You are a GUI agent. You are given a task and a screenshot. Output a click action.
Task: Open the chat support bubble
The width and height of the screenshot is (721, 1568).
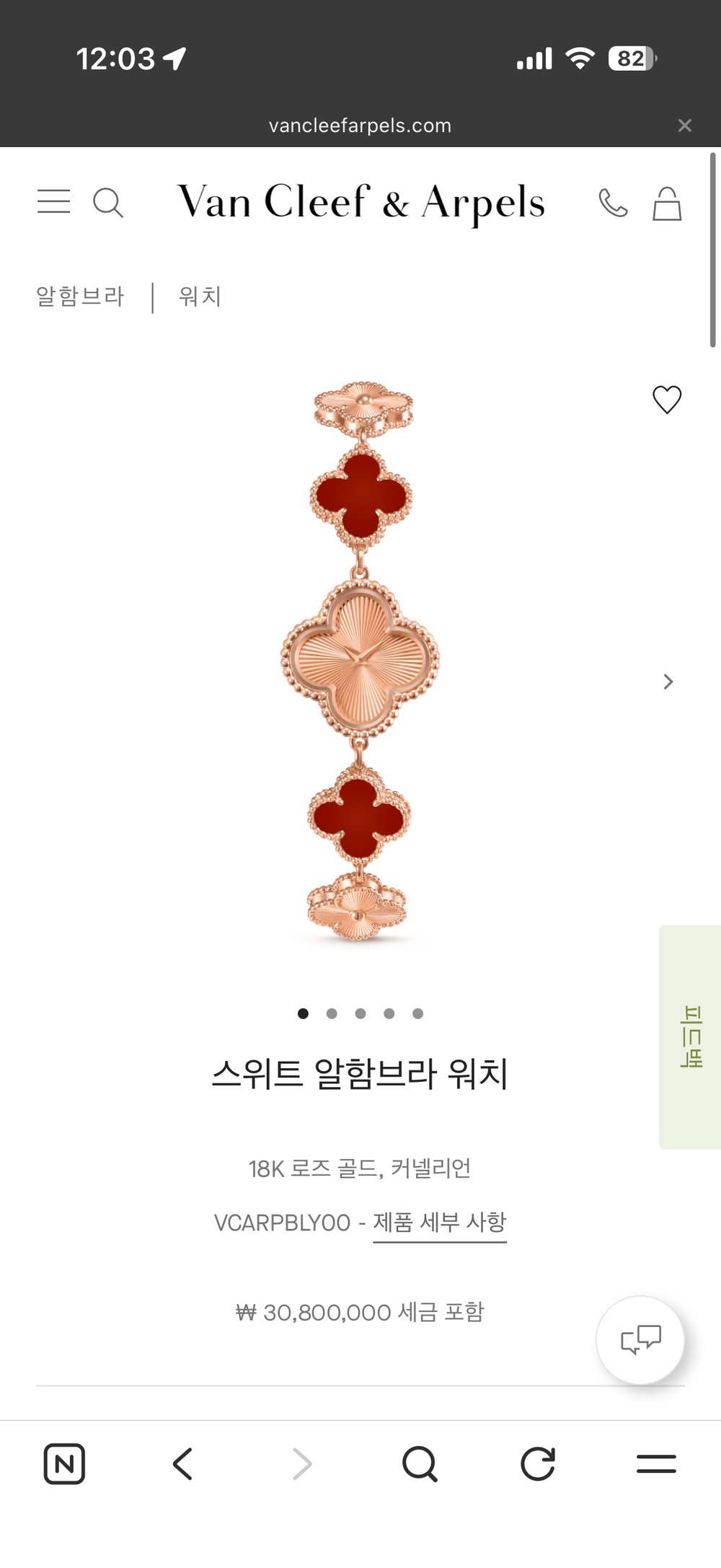point(640,1340)
